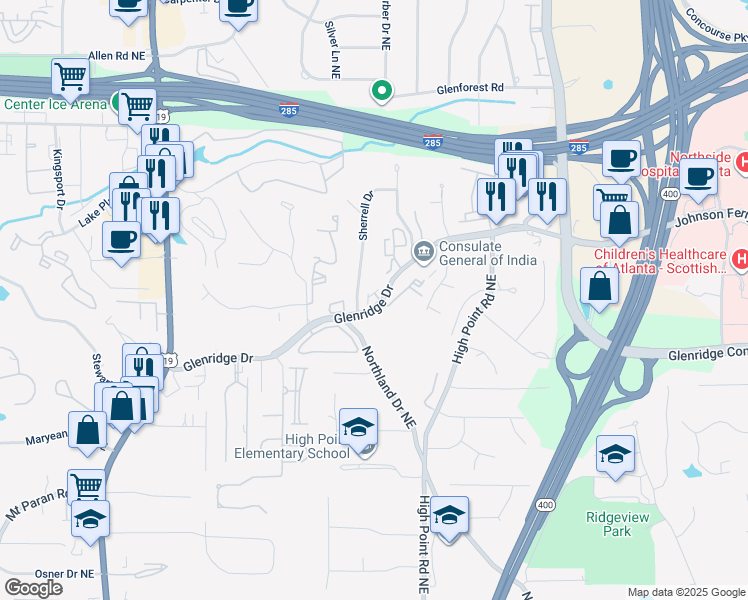Select the school marker on High Point Rd NE

(x=449, y=518)
